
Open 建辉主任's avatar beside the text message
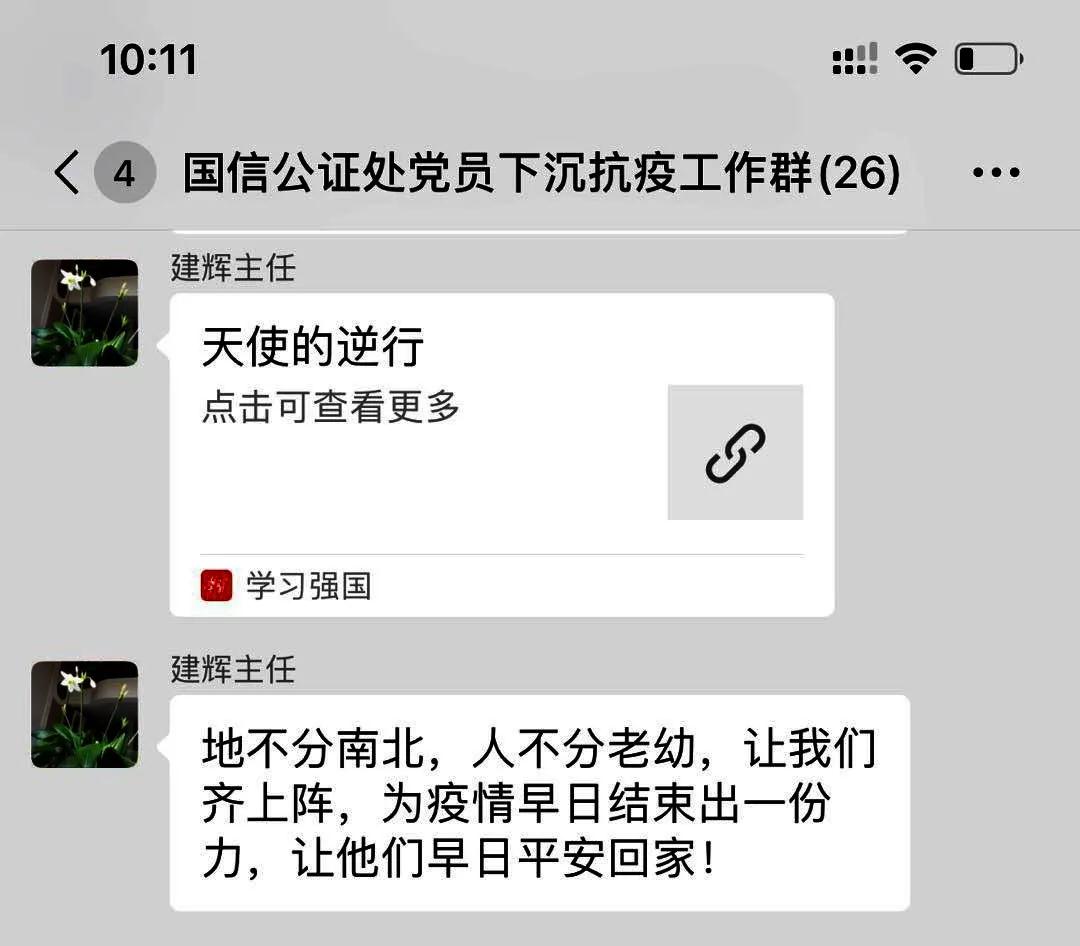pos(85,714)
